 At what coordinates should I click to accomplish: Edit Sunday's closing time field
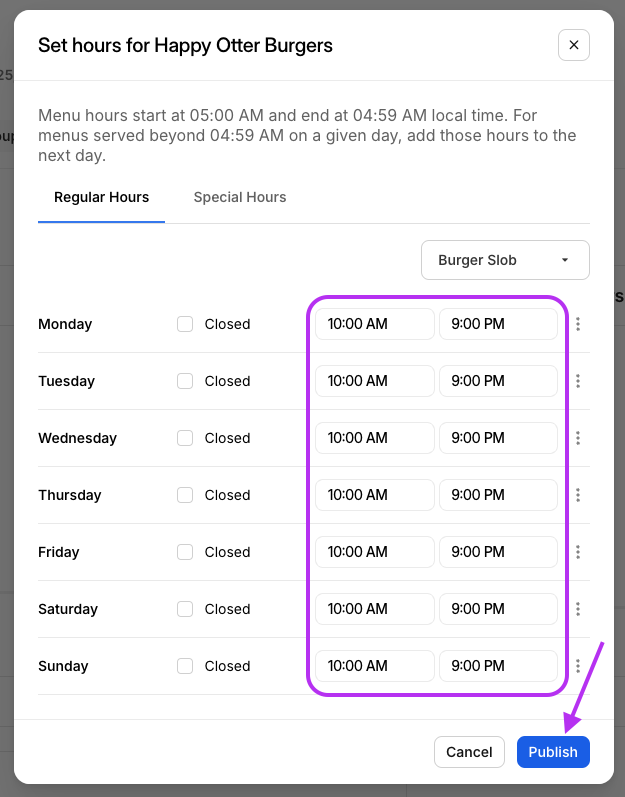click(x=498, y=666)
